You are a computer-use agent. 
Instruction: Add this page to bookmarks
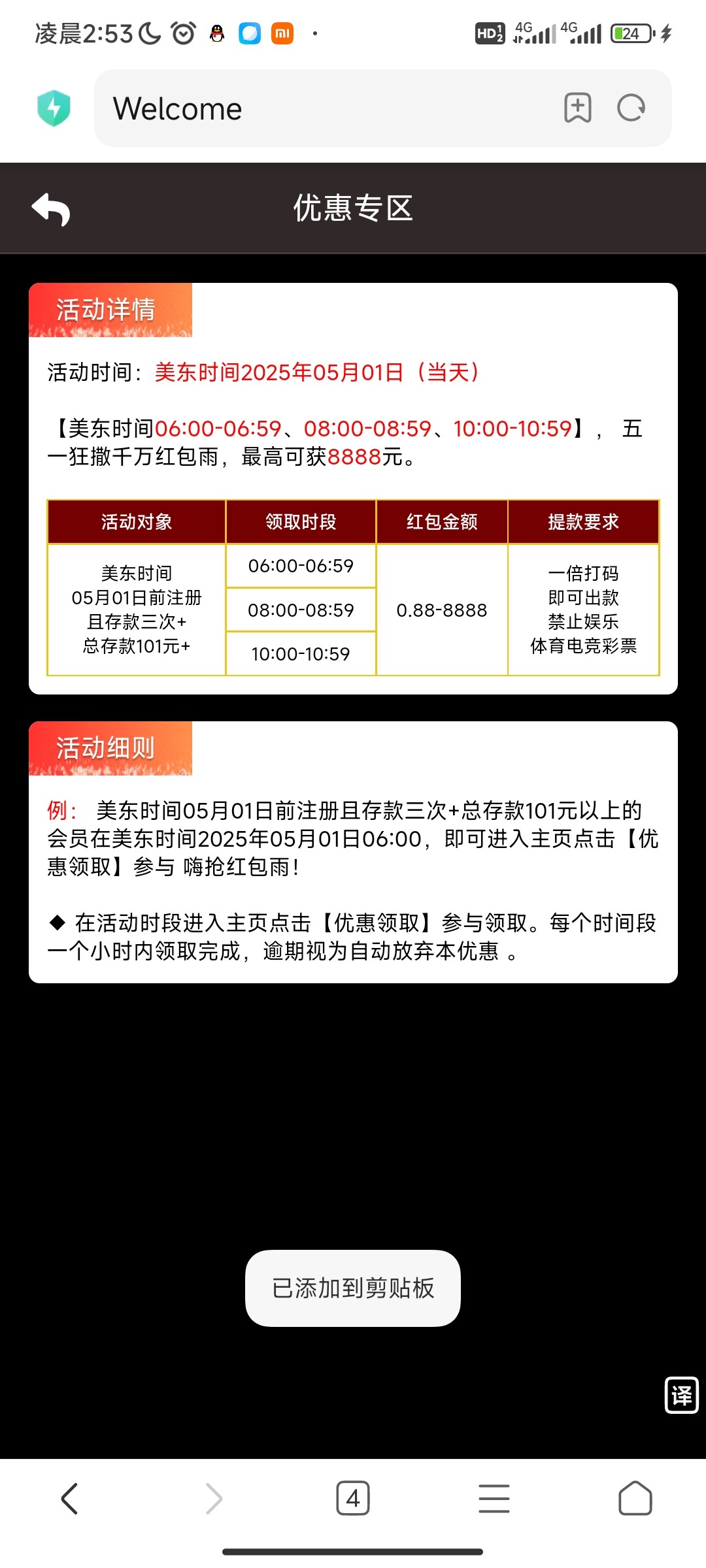click(x=578, y=108)
